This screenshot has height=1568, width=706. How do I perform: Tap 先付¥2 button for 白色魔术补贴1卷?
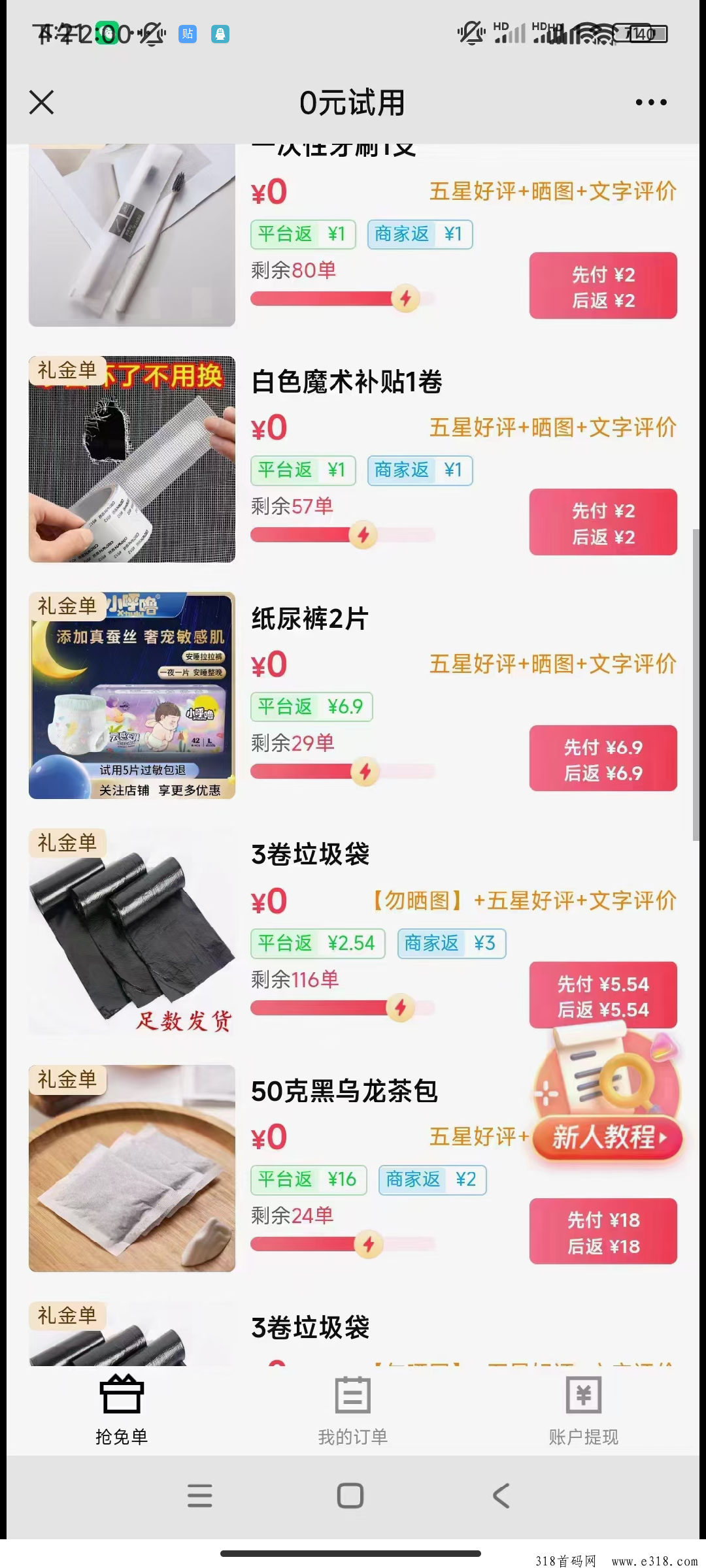click(603, 523)
